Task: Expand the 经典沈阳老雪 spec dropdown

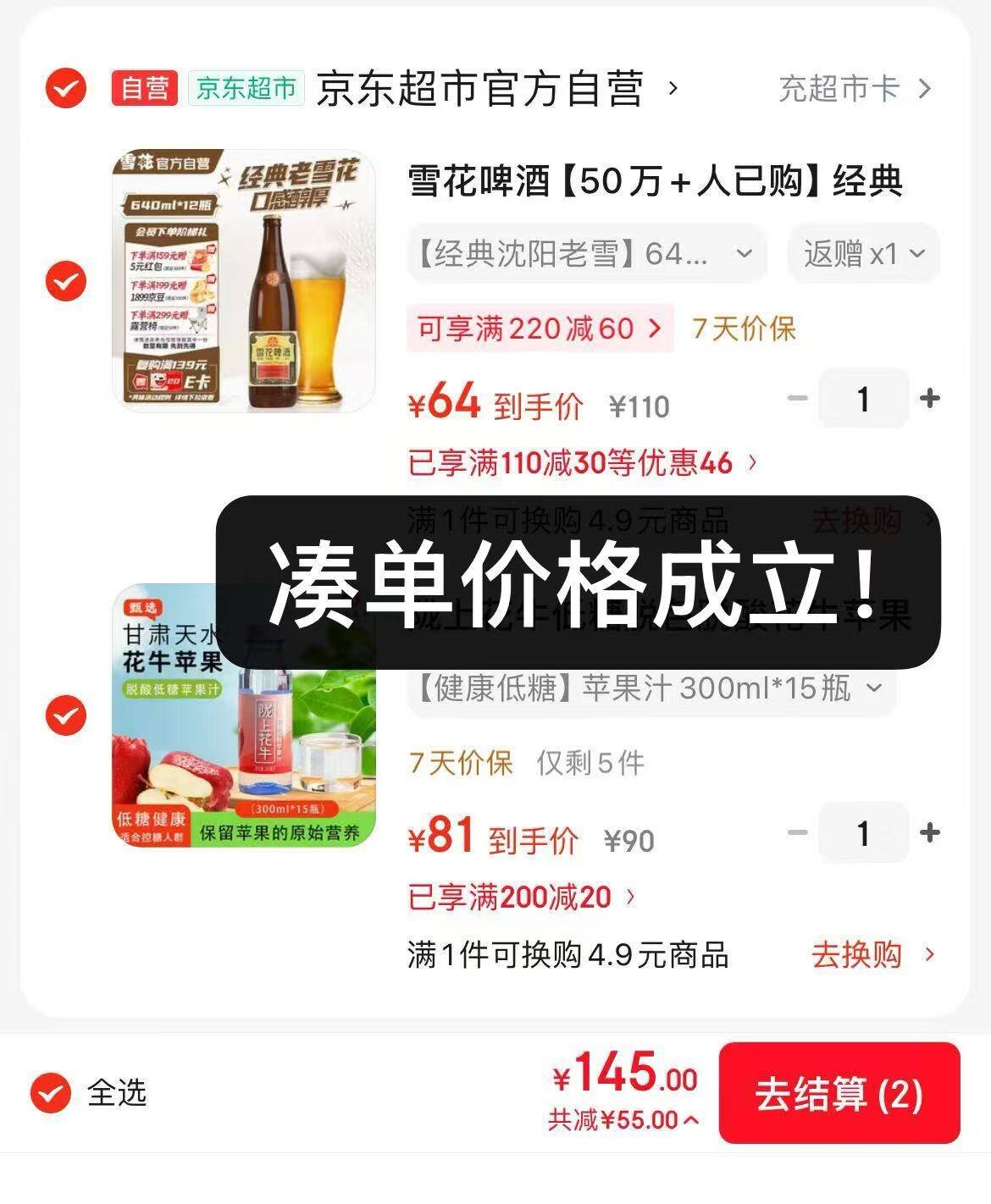Action: coord(585,253)
